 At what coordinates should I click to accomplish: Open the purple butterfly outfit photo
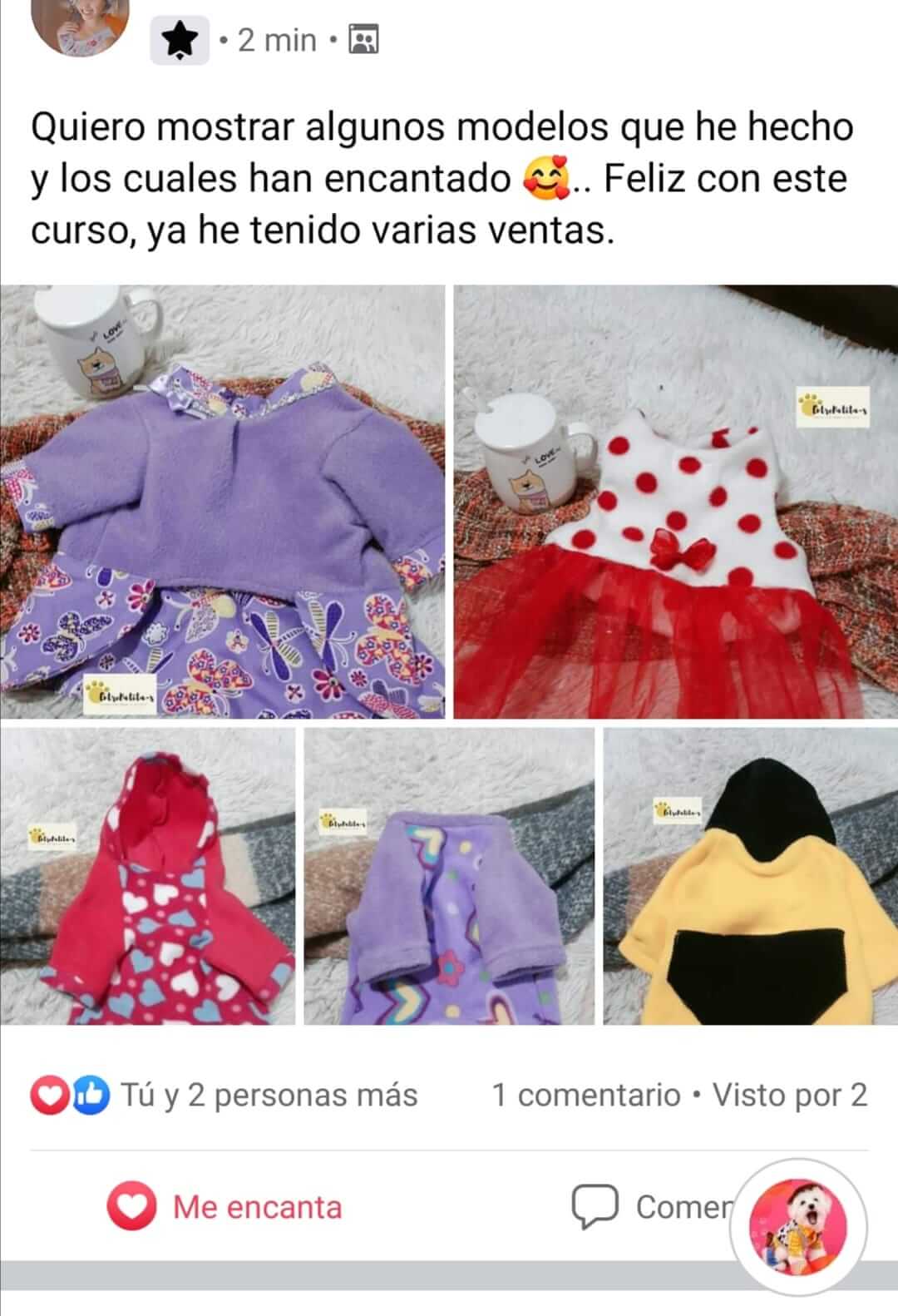point(223,502)
